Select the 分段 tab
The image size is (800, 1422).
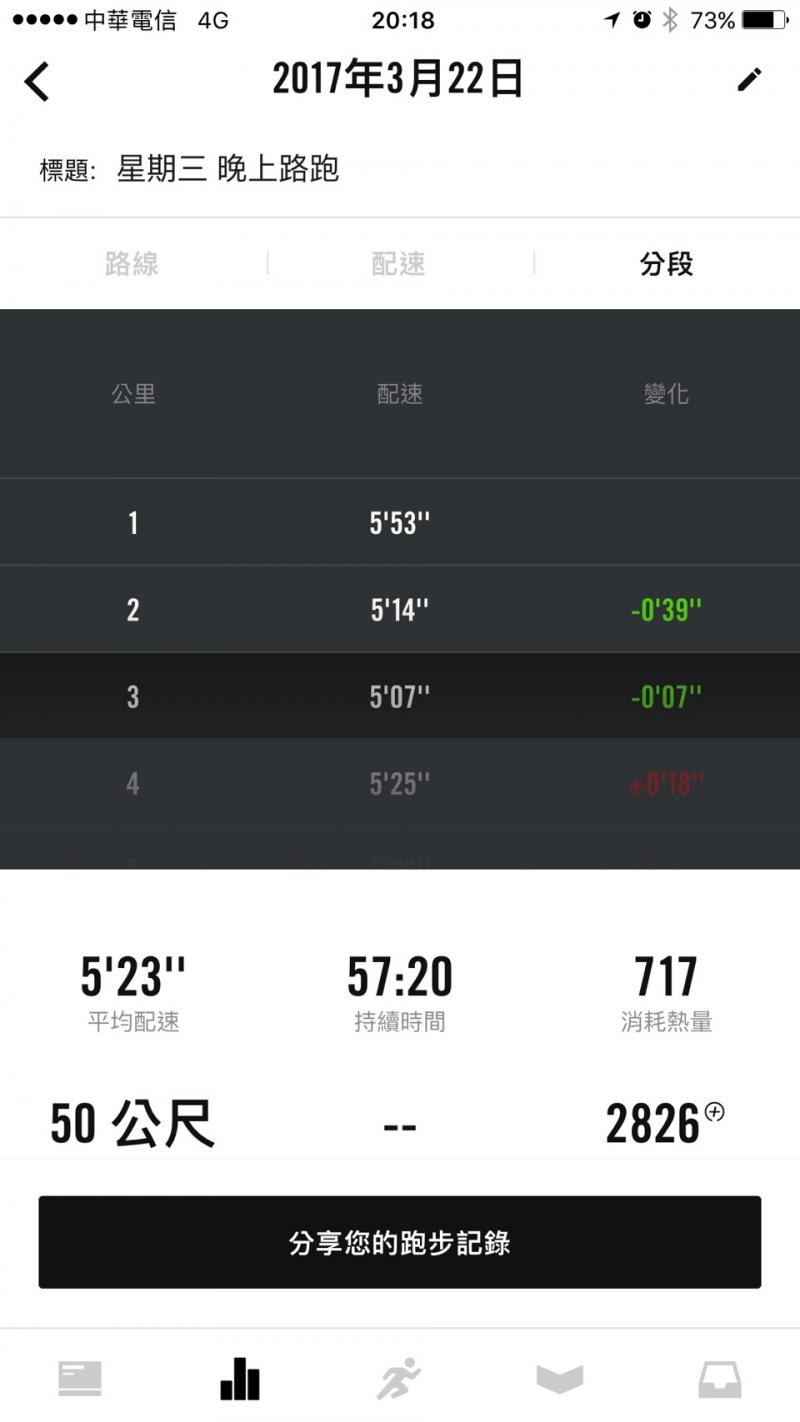(x=666, y=264)
